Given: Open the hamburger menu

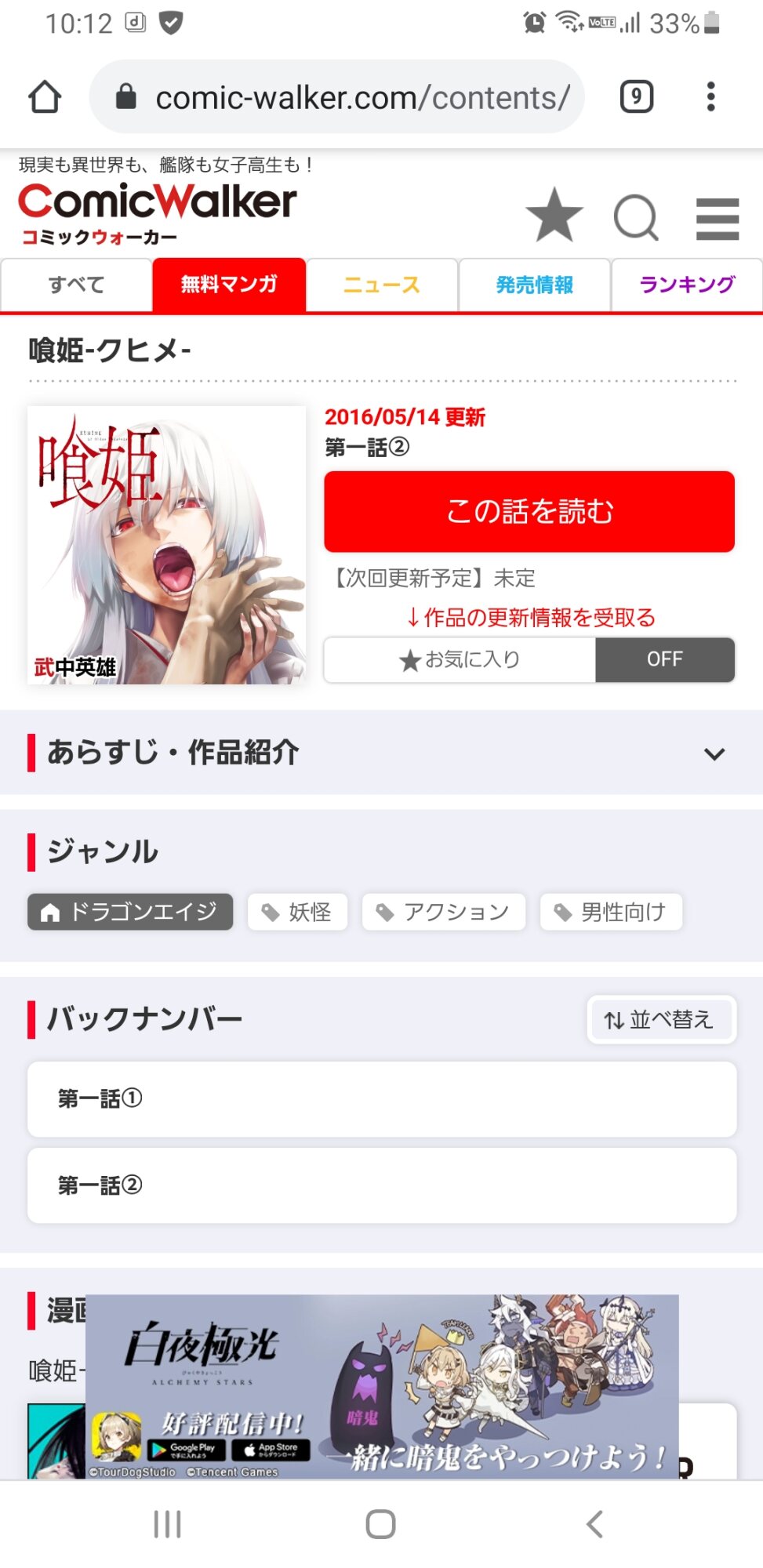Looking at the screenshot, I should tap(718, 218).
